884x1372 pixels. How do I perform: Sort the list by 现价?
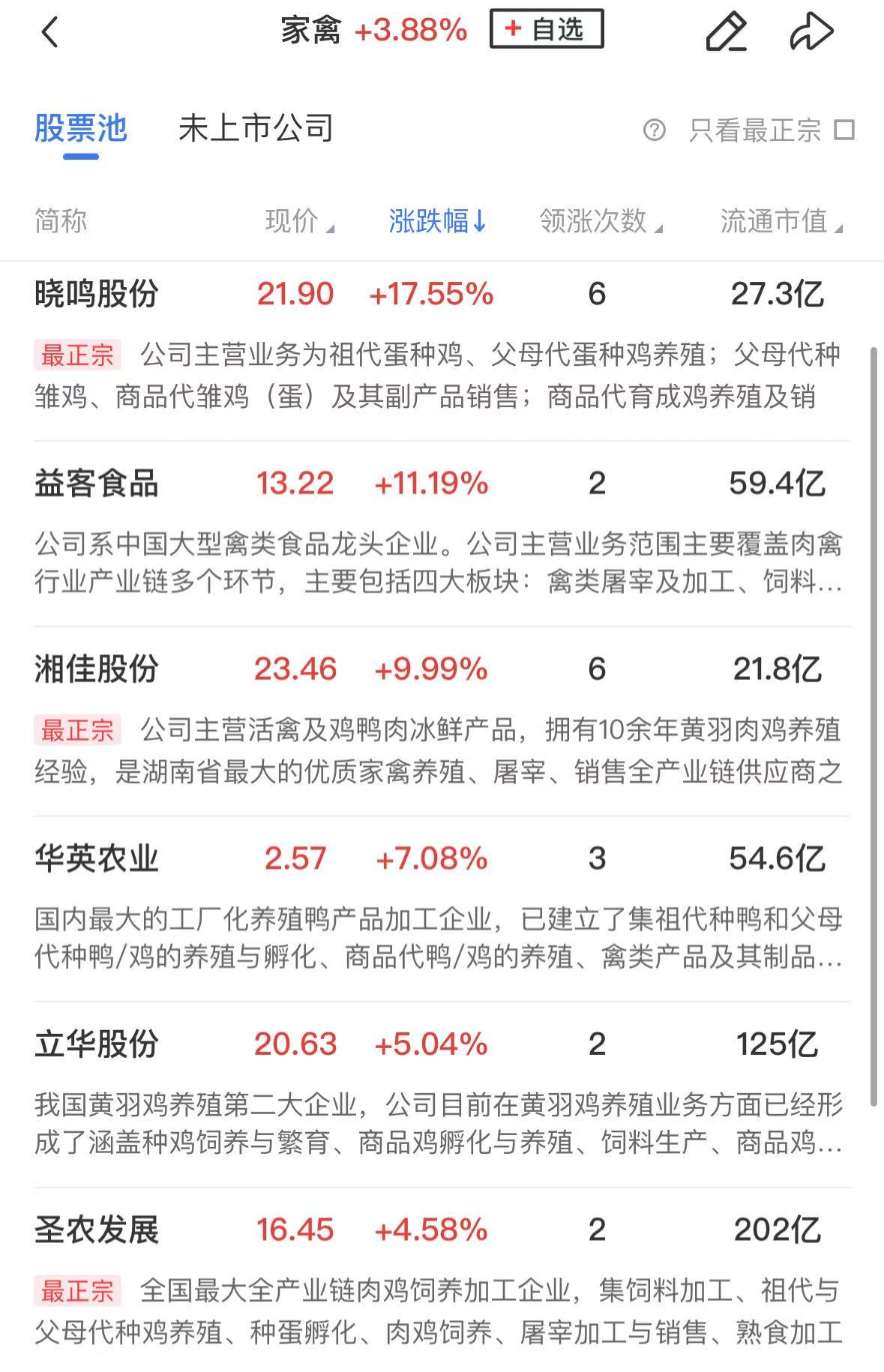point(298,221)
